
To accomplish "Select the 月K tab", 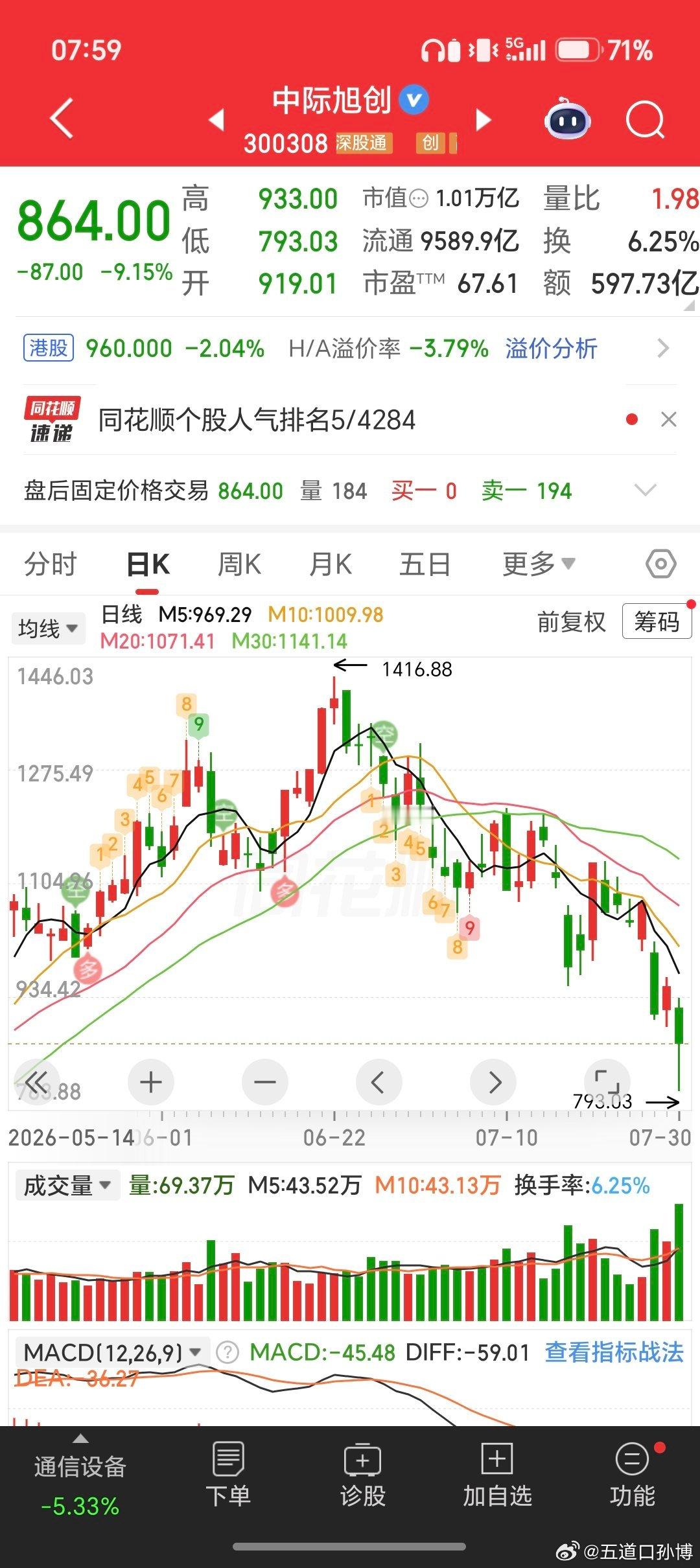I will pyautogui.click(x=330, y=564).
